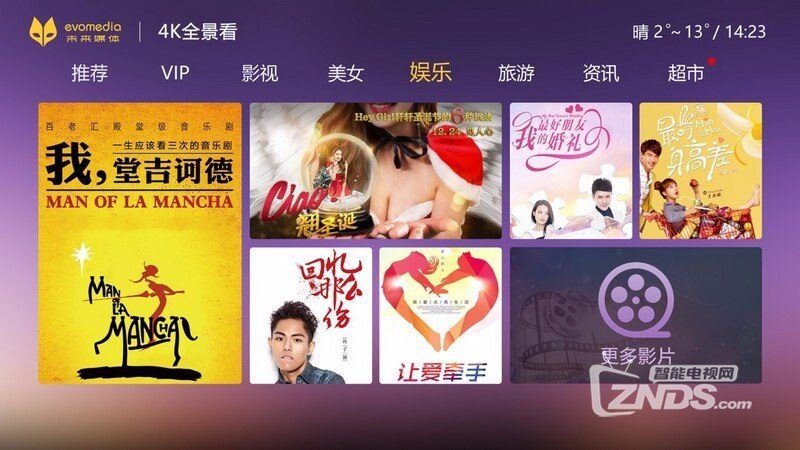The height and width of the screenshot is (450, 800).
Task: Open the 资讯 tab
Action: tap(601, 73)
